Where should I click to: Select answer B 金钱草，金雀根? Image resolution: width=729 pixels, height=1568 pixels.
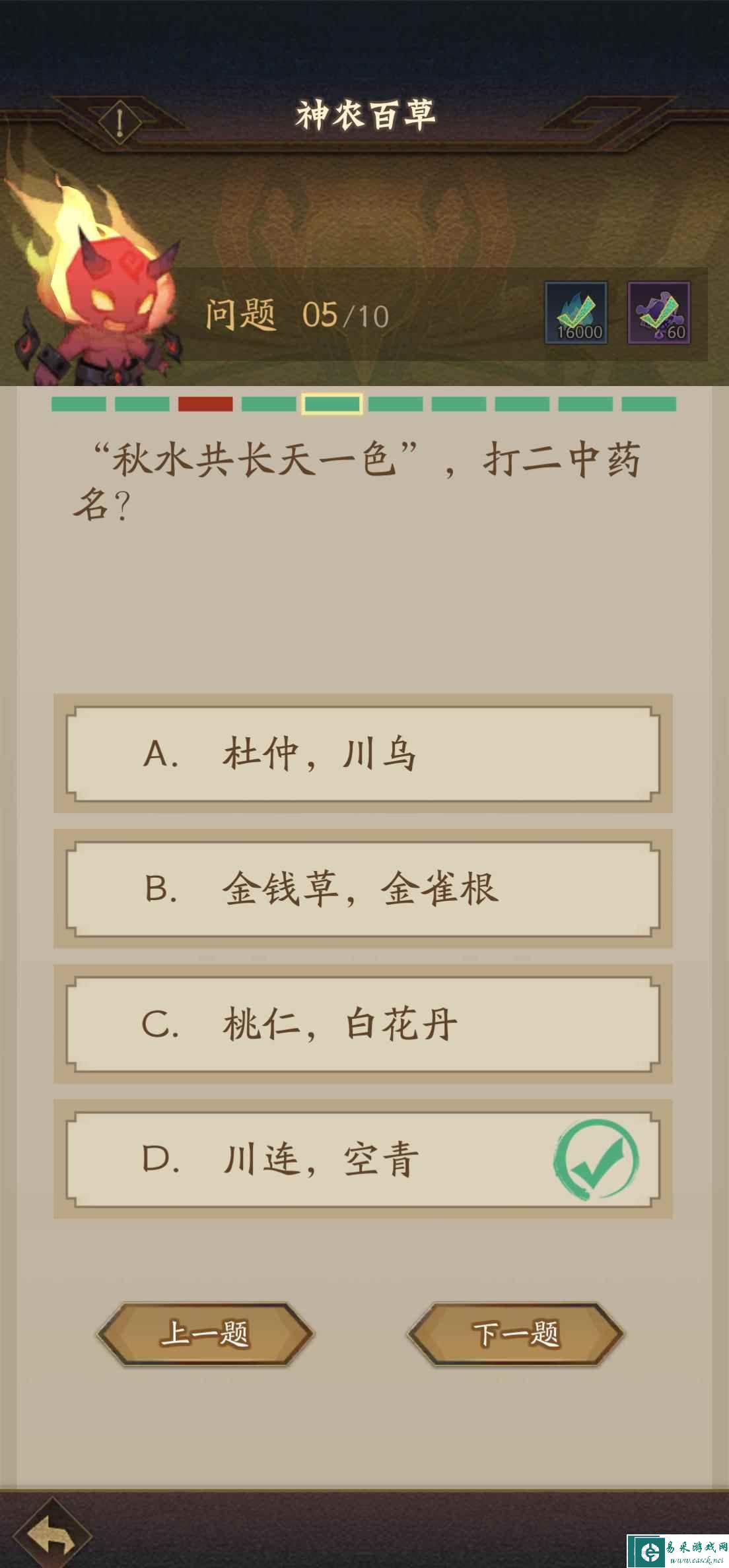[x=363, y=888]
